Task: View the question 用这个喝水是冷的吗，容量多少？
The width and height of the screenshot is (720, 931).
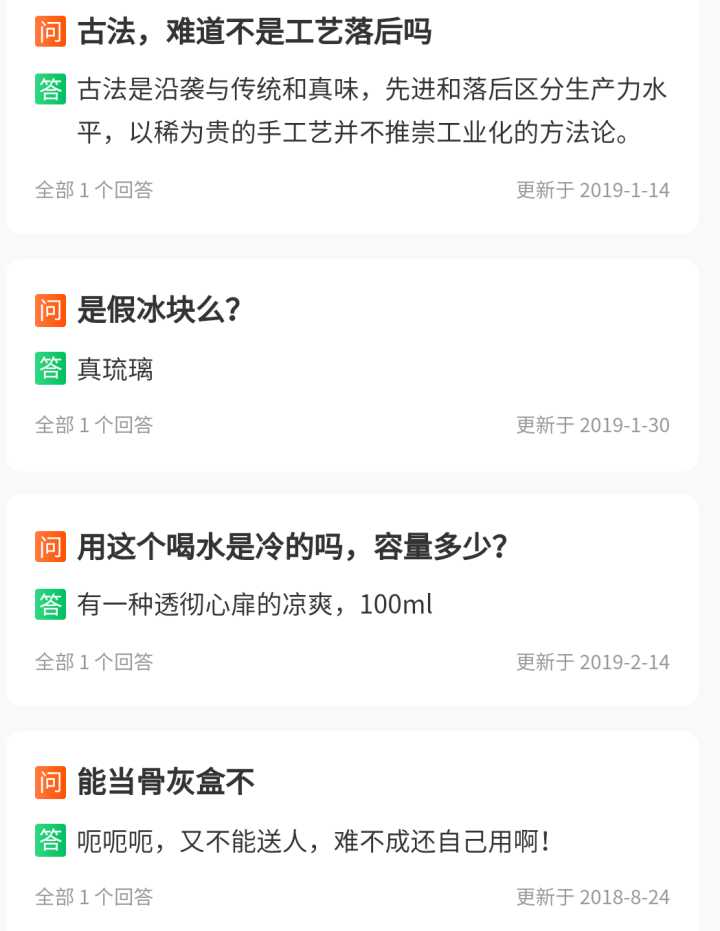Action: pyautogui.click(x=293, y=546)
